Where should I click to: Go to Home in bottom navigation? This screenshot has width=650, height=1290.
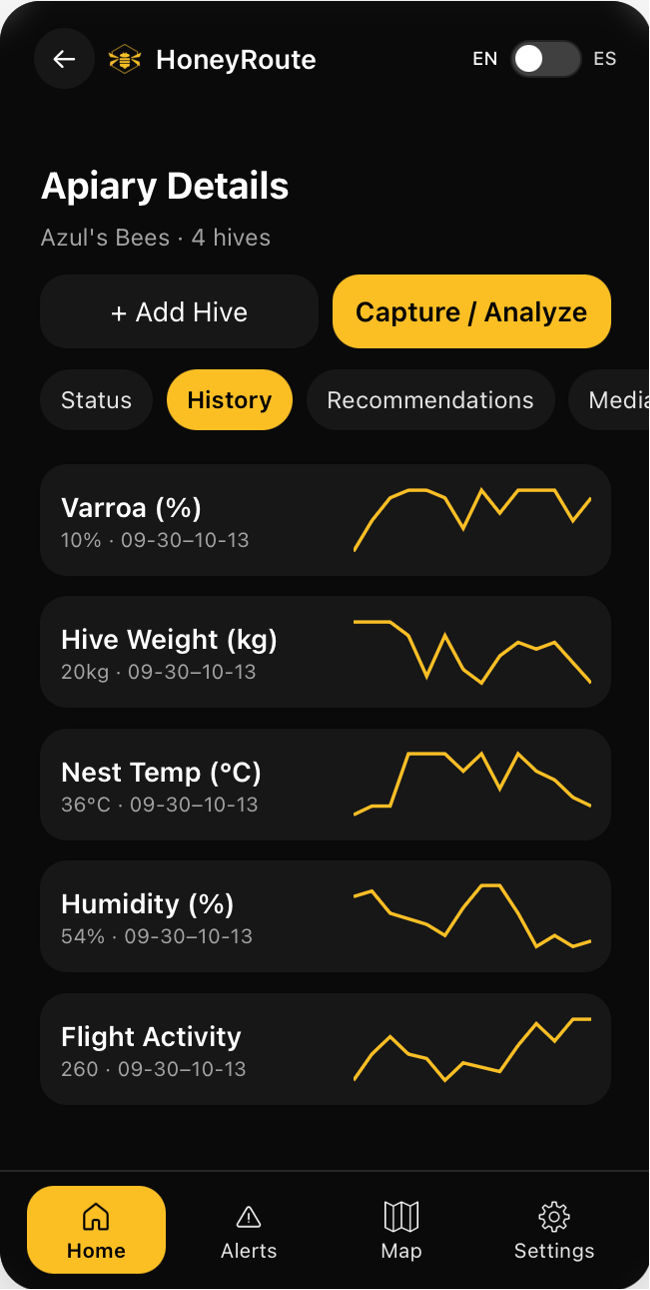96,1230
